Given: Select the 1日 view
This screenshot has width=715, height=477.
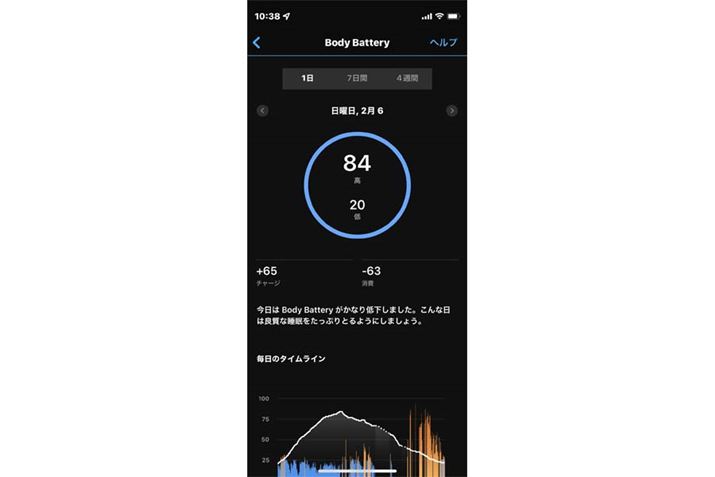Looking at the screenshot, I should [307, 78].
